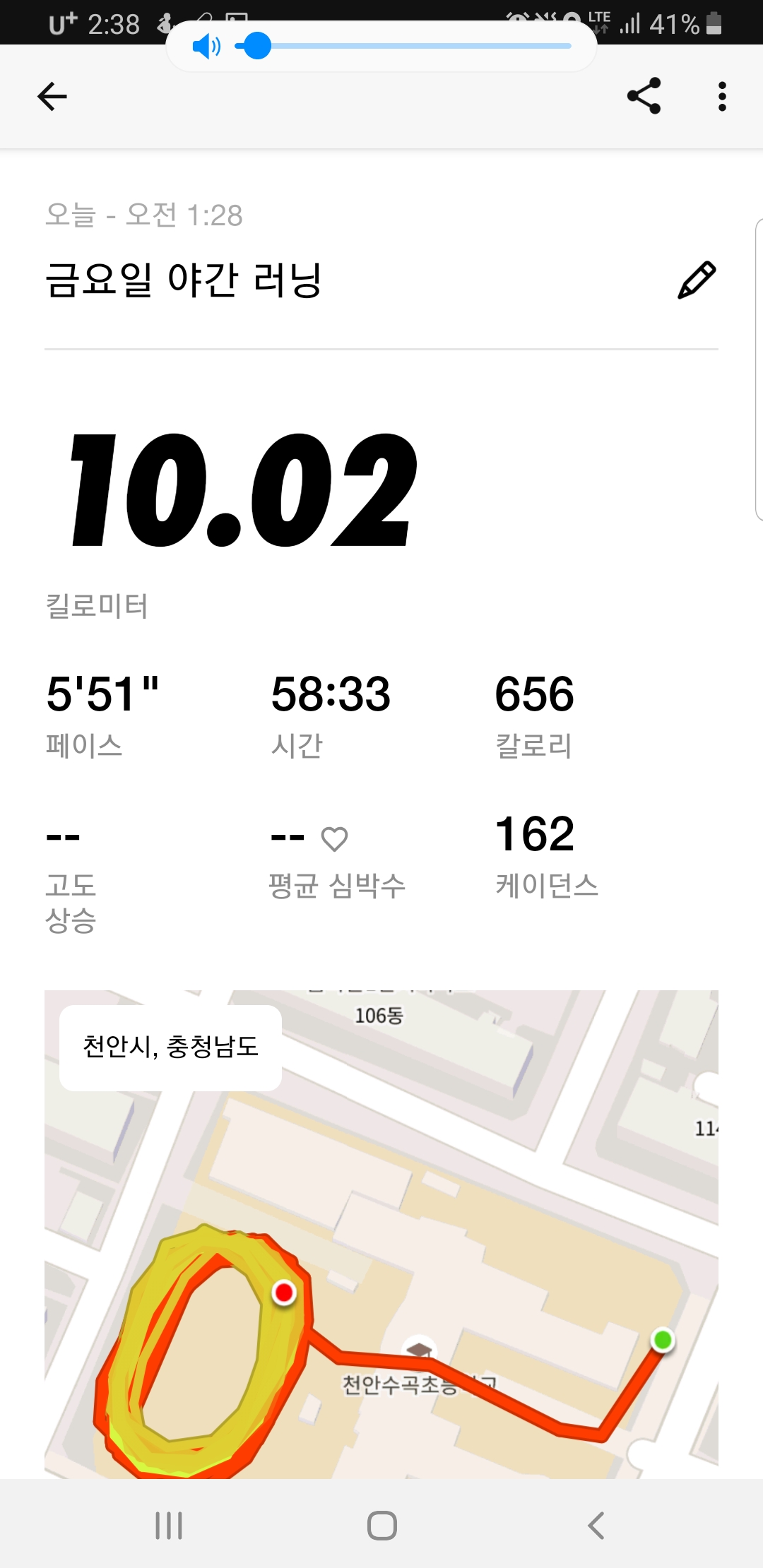Open the route map of 천안시
The image size is (763, 1568).
pyautogui.click(x=381, y=1235)
